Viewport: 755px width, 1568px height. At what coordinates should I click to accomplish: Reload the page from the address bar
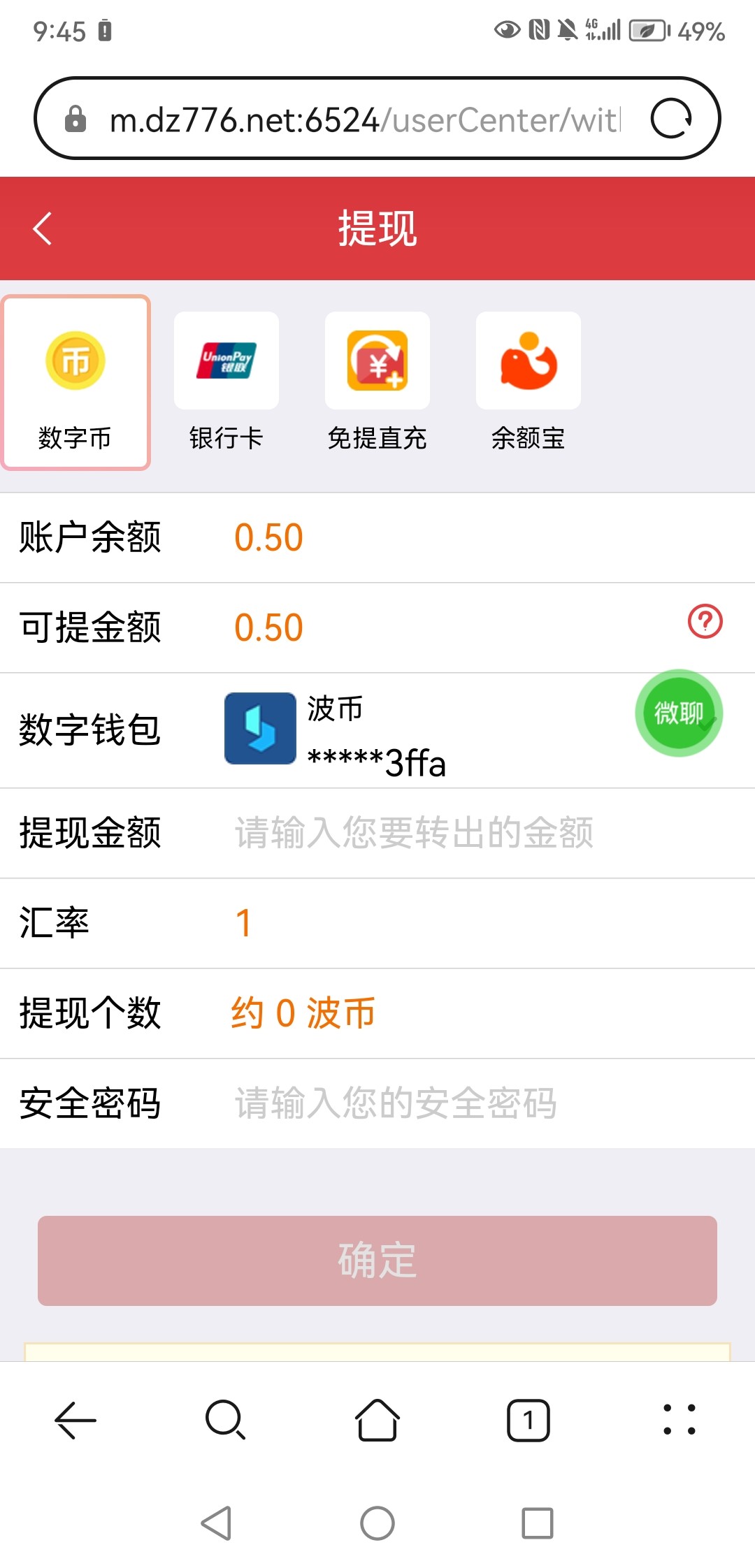671,119
